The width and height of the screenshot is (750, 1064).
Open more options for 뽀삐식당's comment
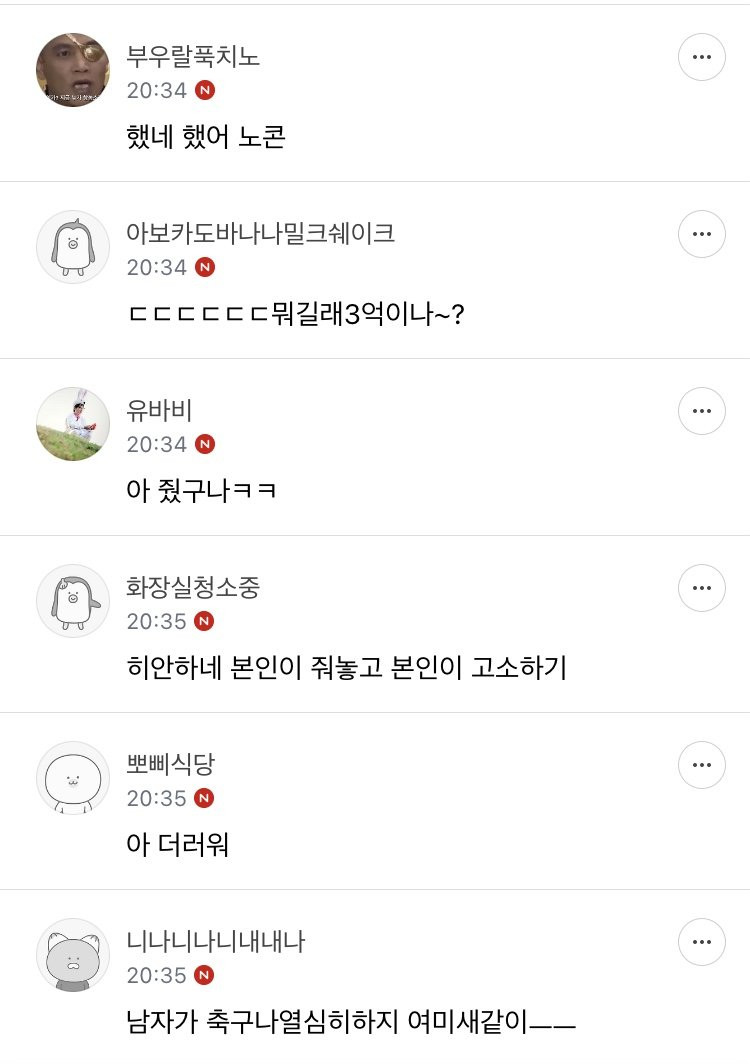coord(702,765)
